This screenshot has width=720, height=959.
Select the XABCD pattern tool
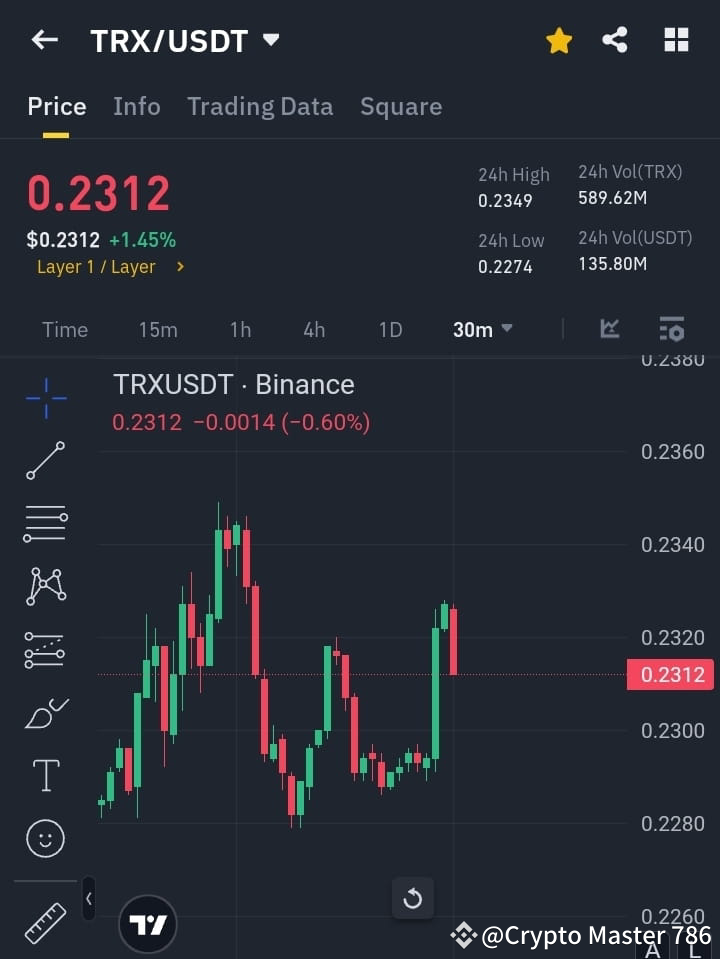(44, 587)
